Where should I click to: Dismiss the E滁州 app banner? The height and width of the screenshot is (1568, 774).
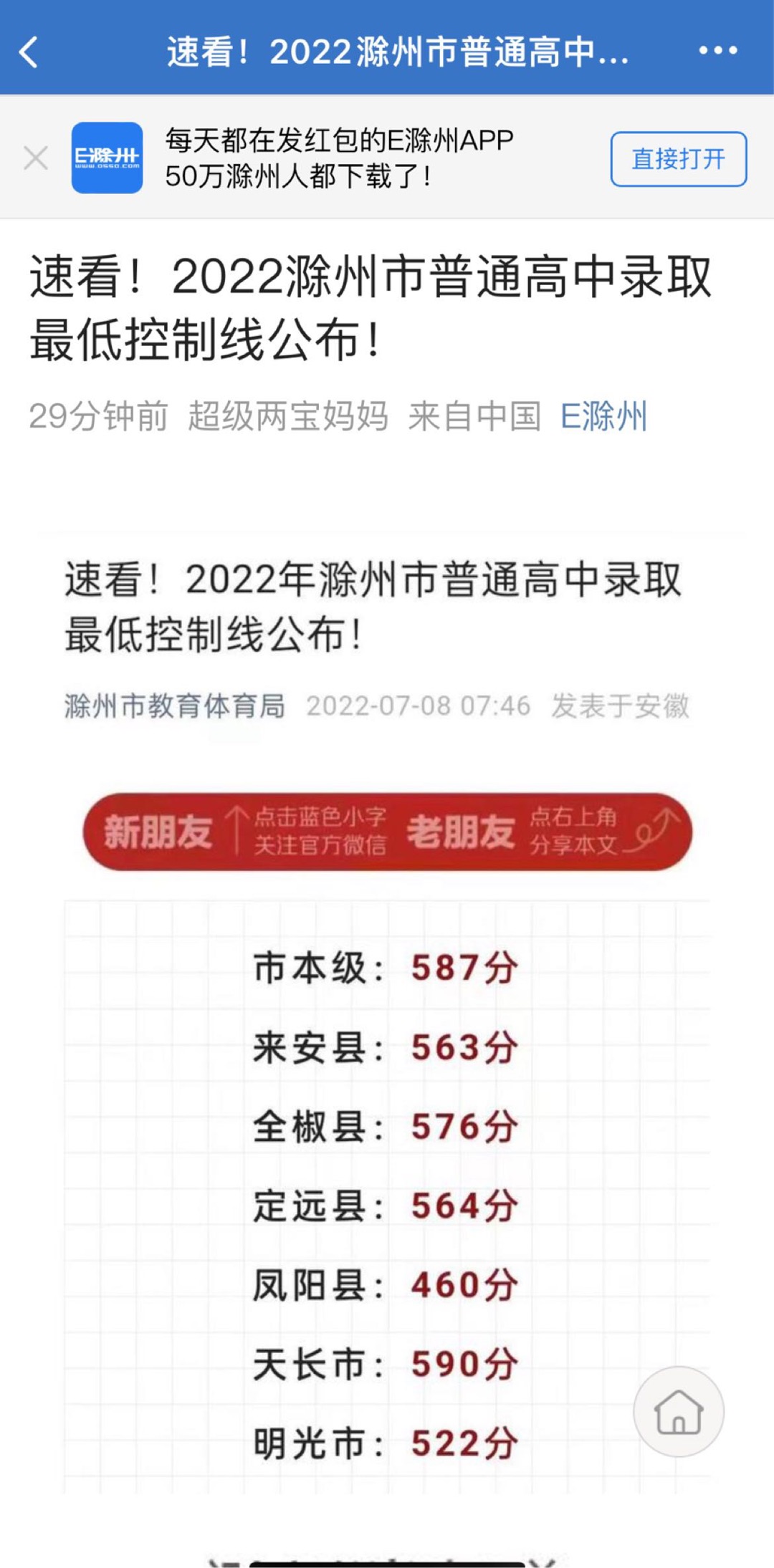pos(36,158)
